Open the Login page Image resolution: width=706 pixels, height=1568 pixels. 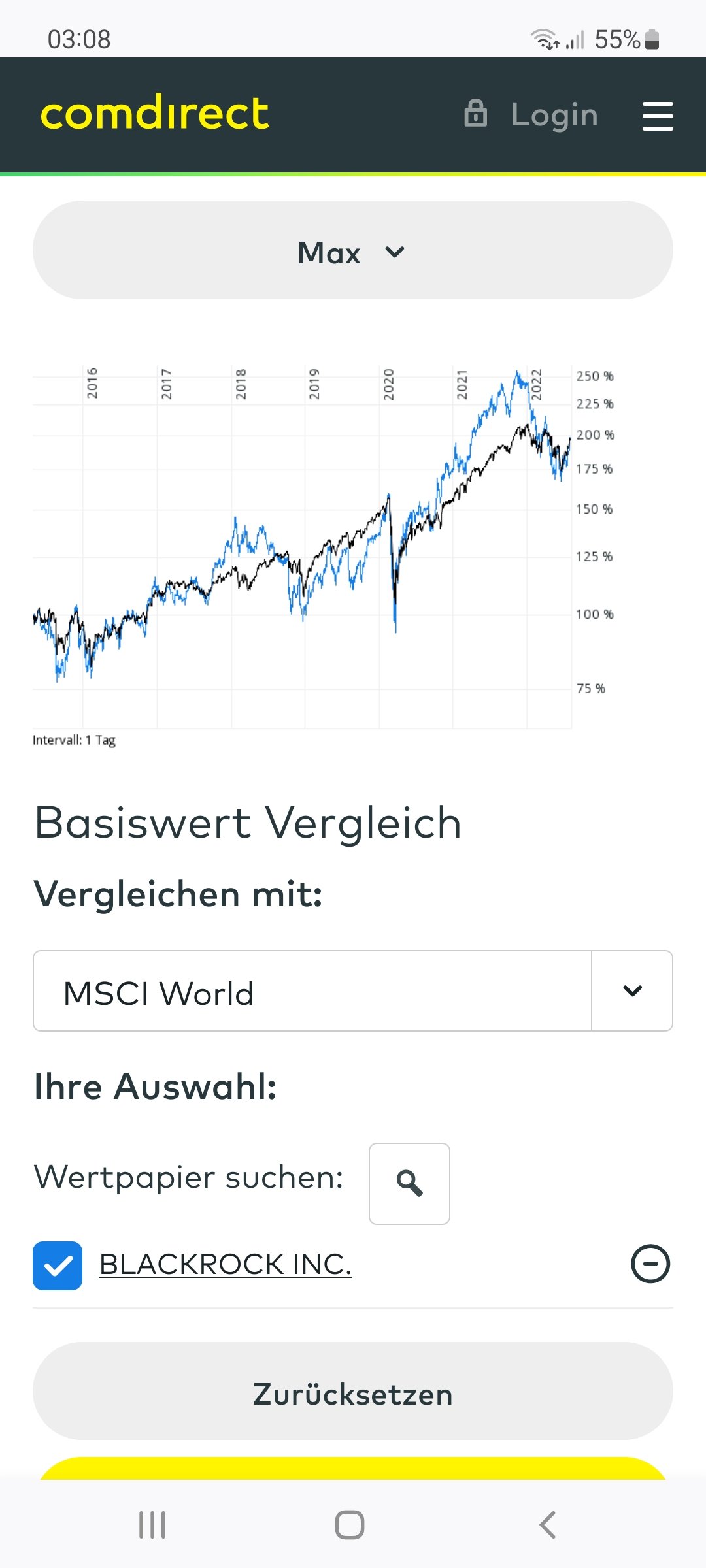click(531, 115)
